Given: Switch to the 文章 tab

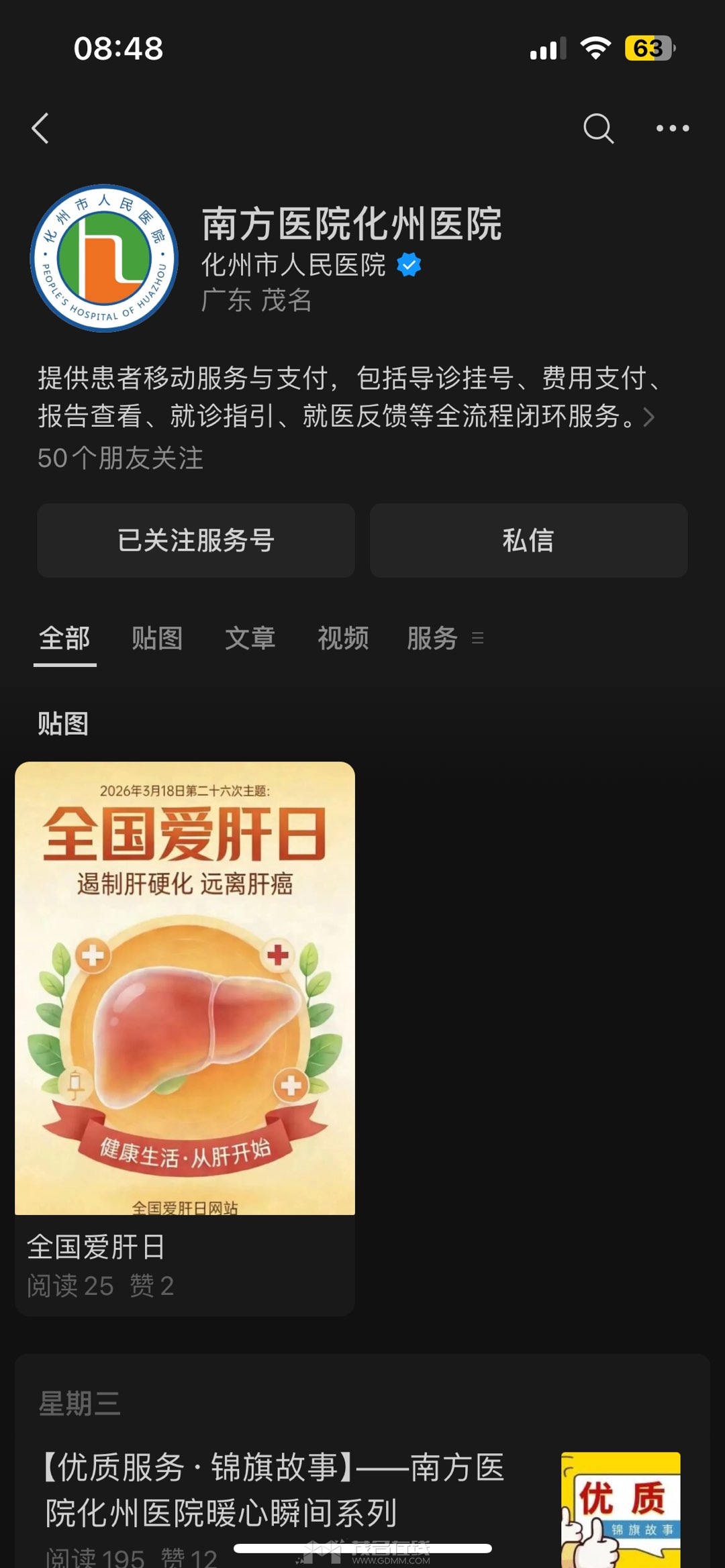Looking at the screenshot, I should pos(250,638).
